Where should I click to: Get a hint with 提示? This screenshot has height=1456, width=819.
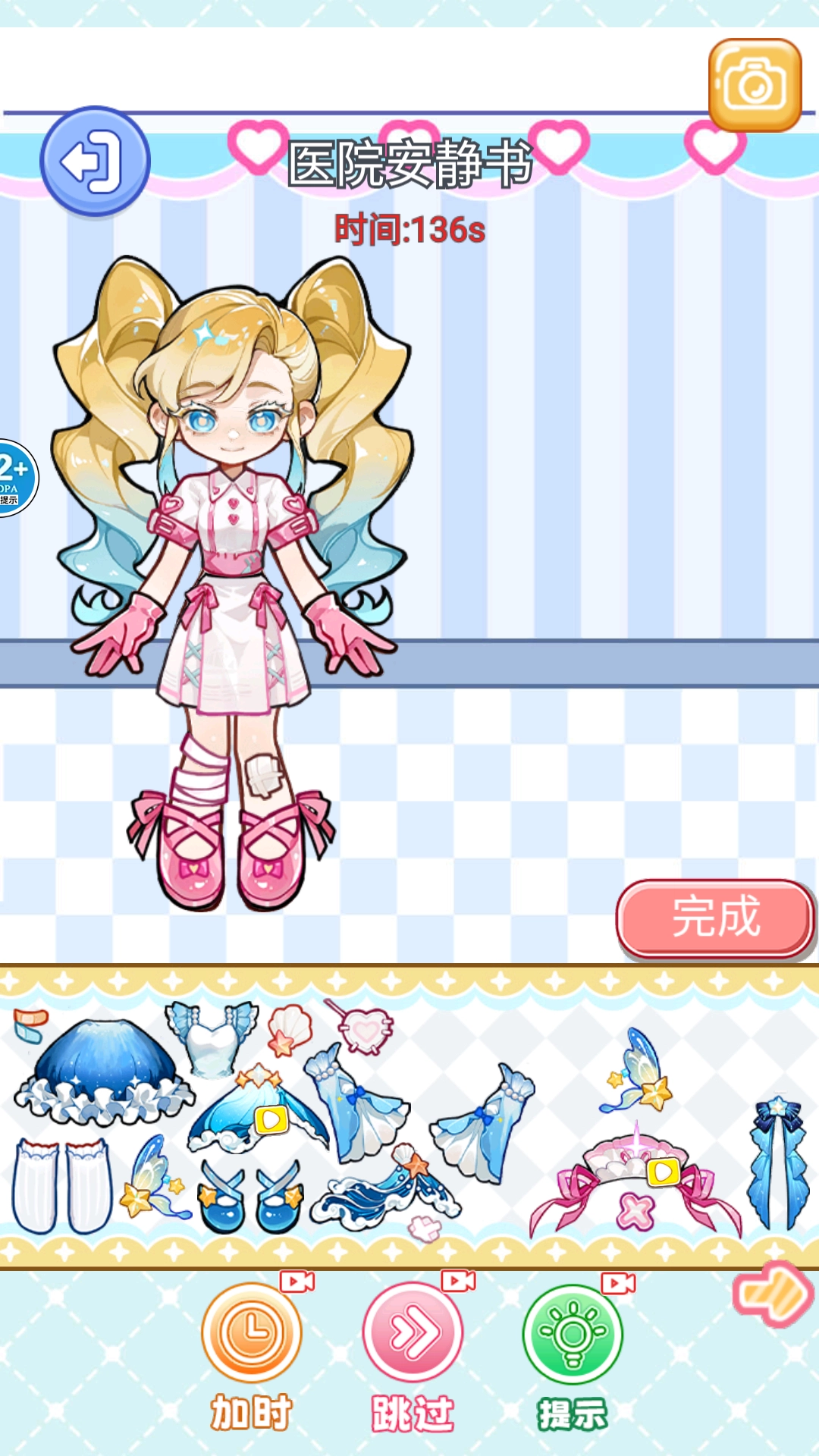coord(573,1335)
